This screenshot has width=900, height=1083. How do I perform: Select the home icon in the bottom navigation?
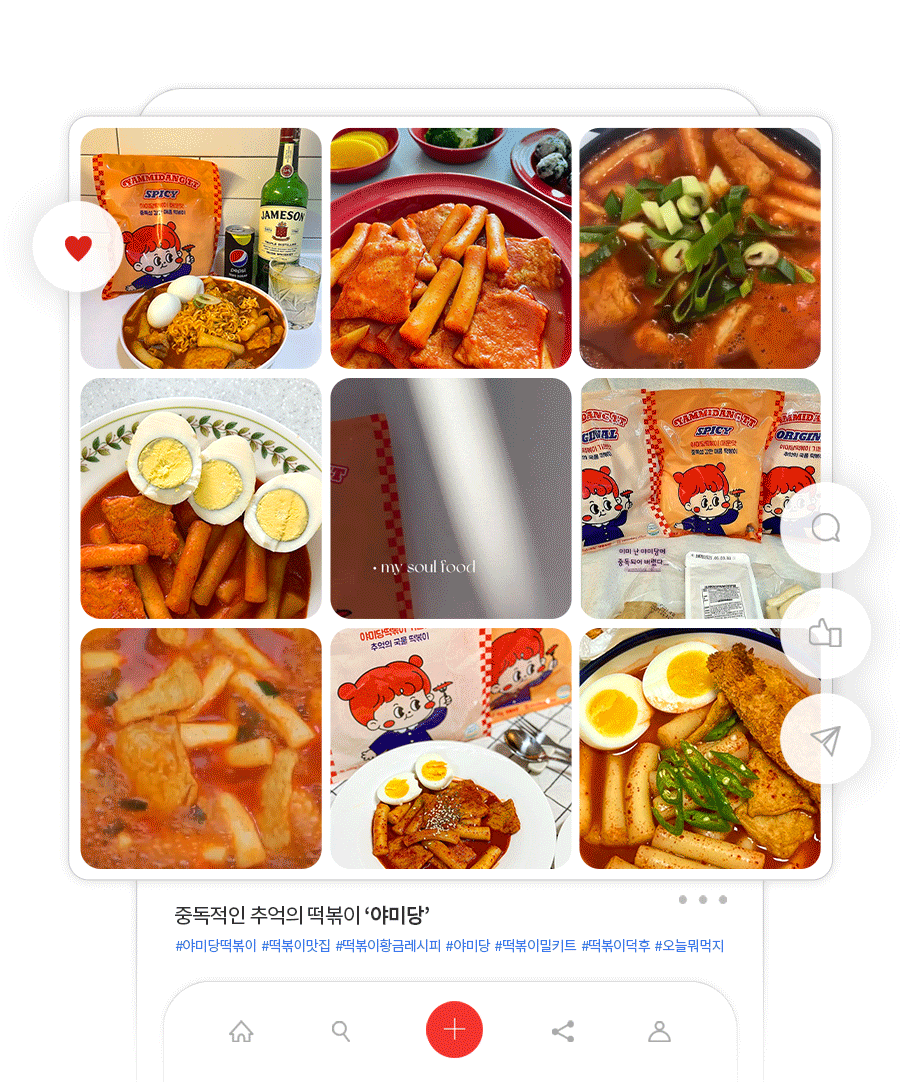242,1029
